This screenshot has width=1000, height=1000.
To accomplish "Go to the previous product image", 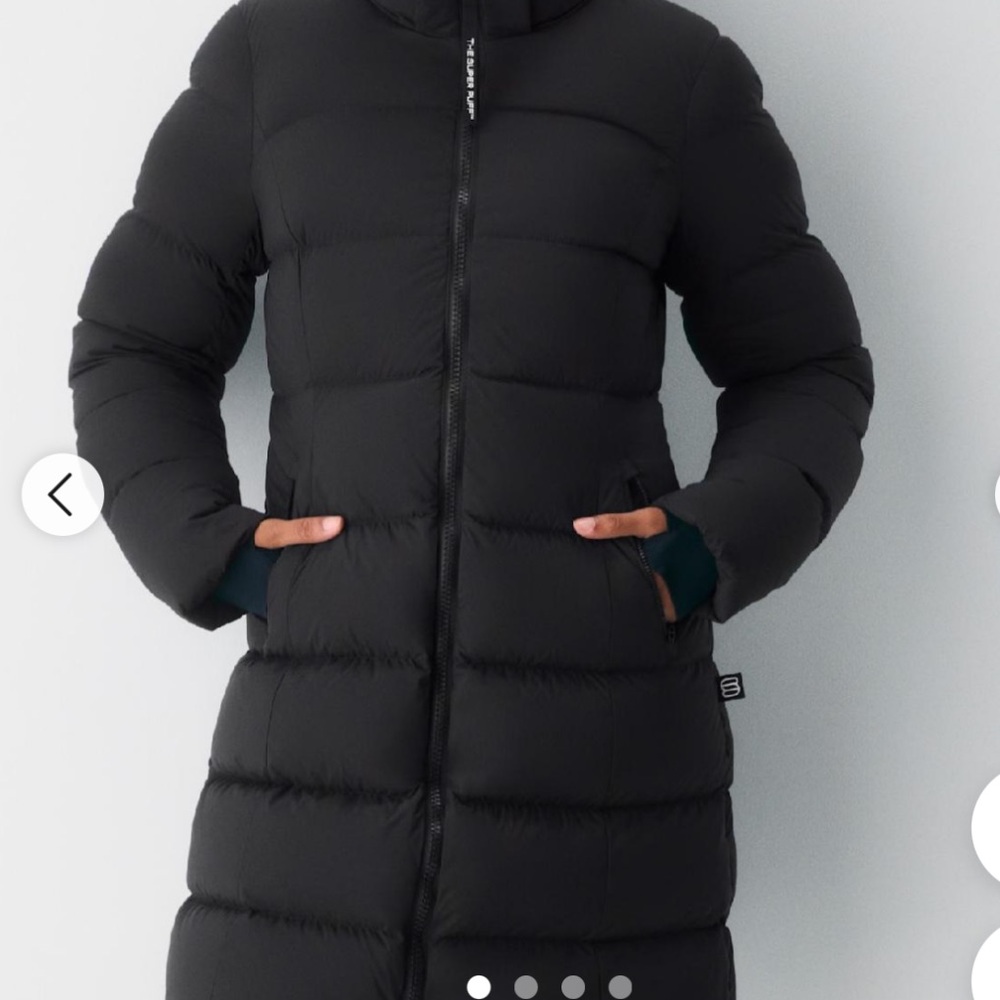I will point(62,494).
